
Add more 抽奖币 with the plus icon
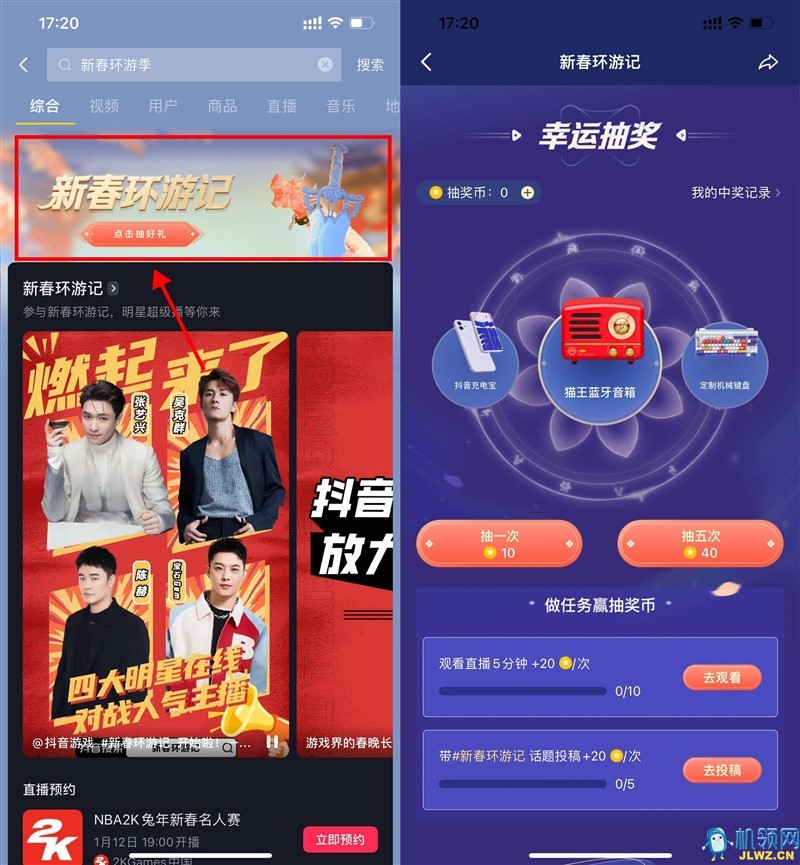tap(527, 192)
